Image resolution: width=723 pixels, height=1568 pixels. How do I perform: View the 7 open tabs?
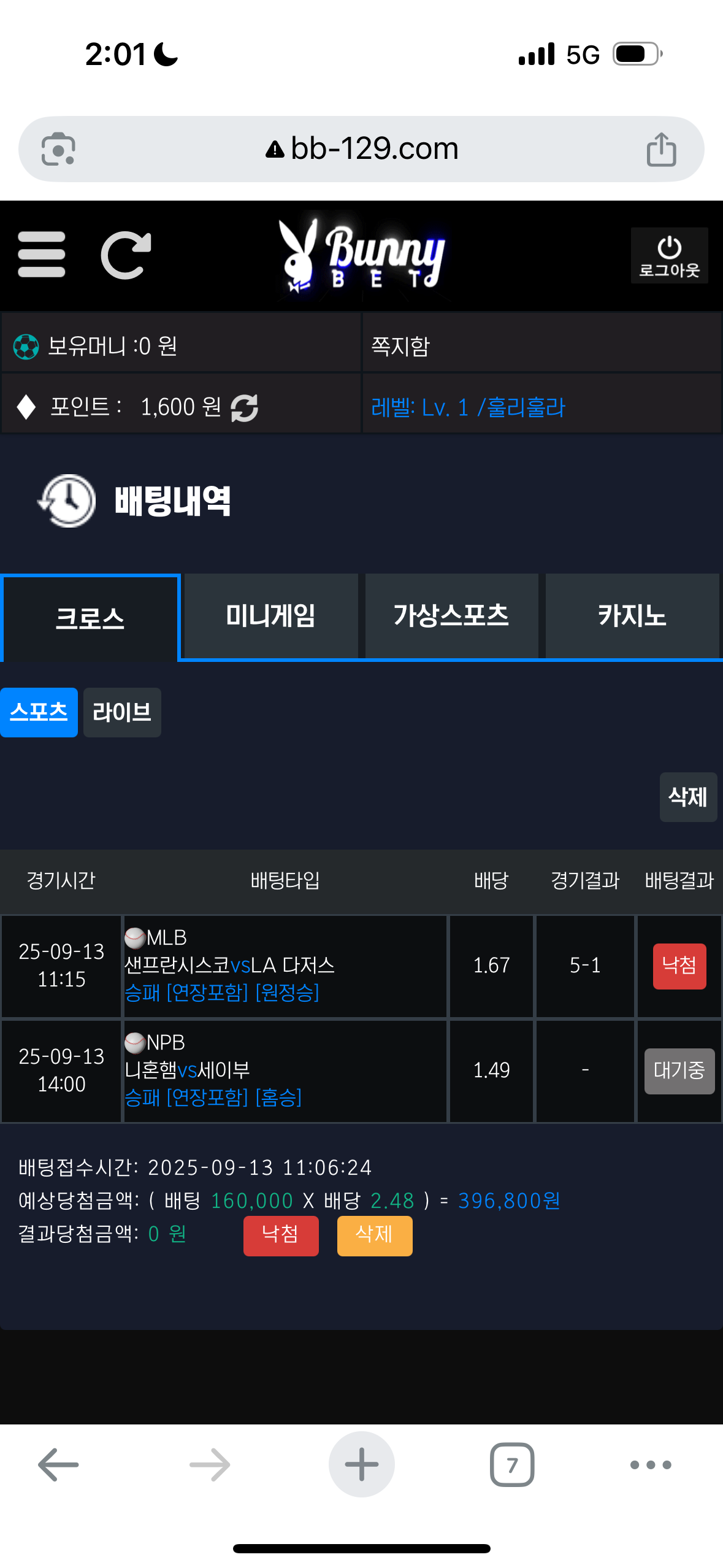click(x=512, y=1465)
